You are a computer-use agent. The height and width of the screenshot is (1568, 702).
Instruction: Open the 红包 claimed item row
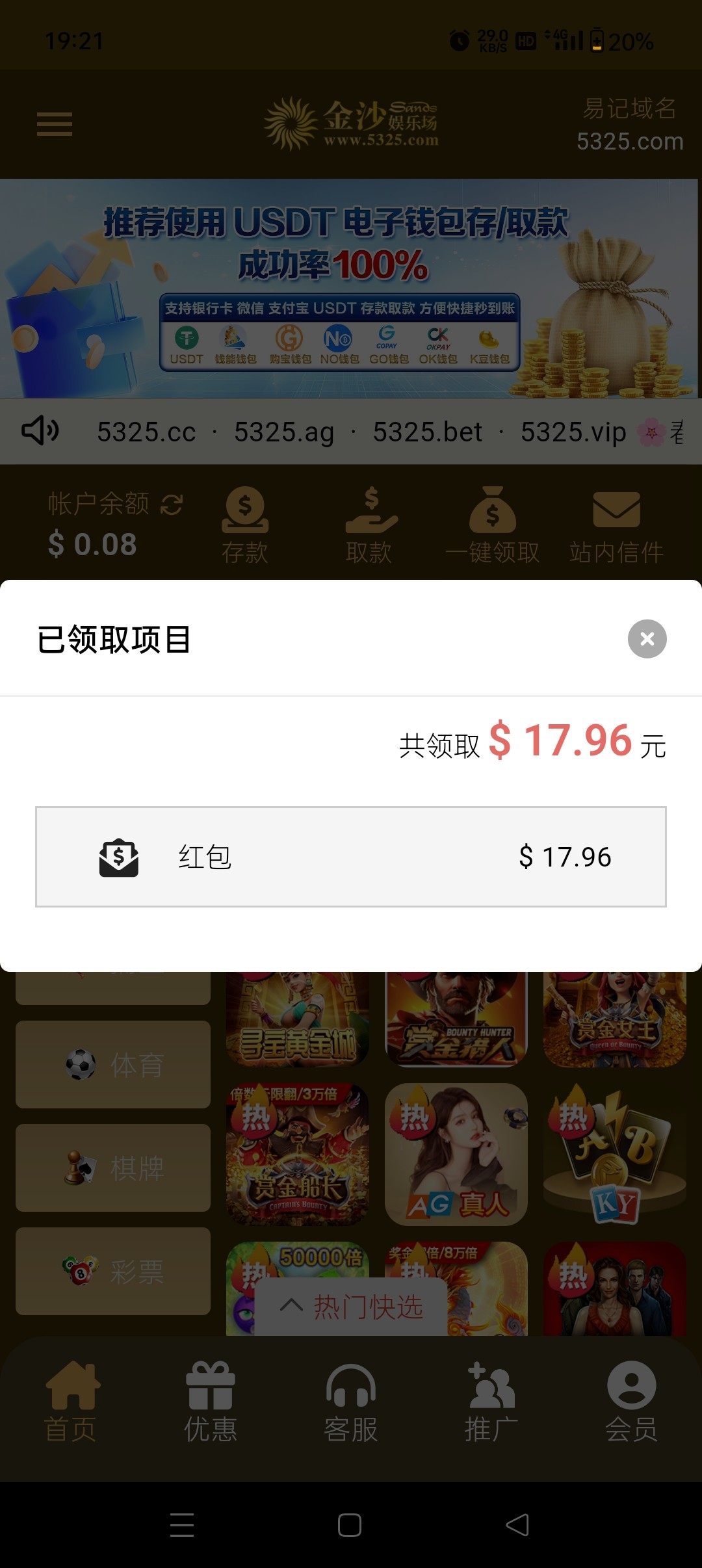pyautogui.click(x=351, y=857)
